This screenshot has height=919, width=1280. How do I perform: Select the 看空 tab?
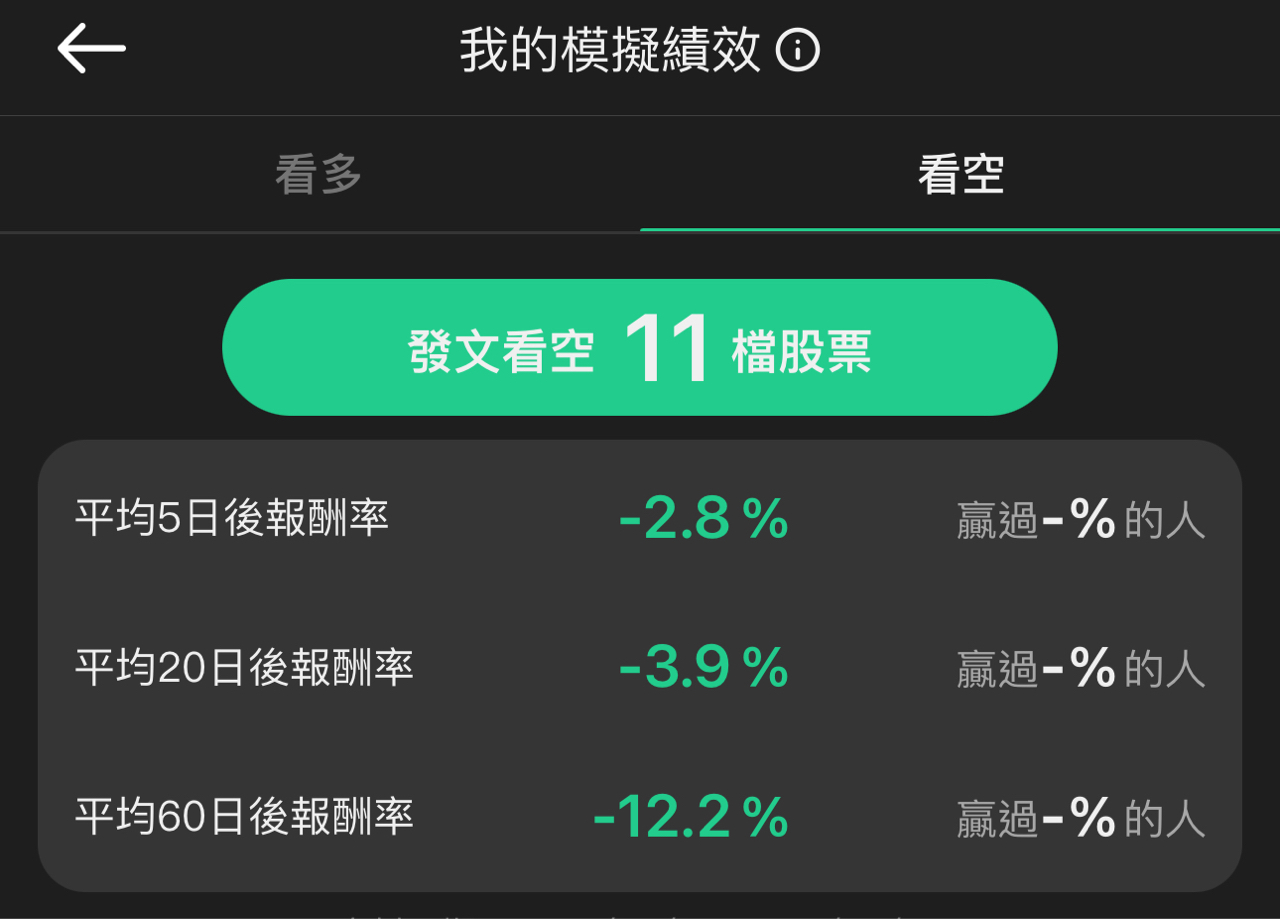point(960,175)
